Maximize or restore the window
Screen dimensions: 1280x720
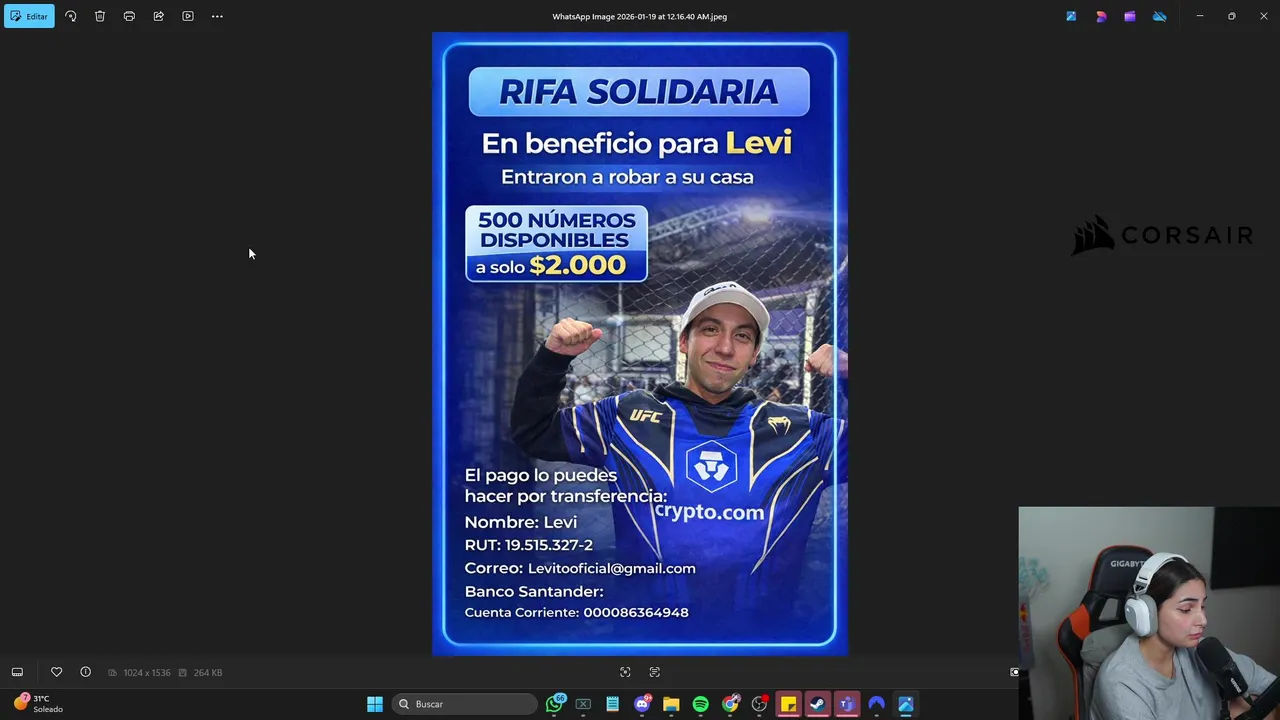tap(1231, 16)
